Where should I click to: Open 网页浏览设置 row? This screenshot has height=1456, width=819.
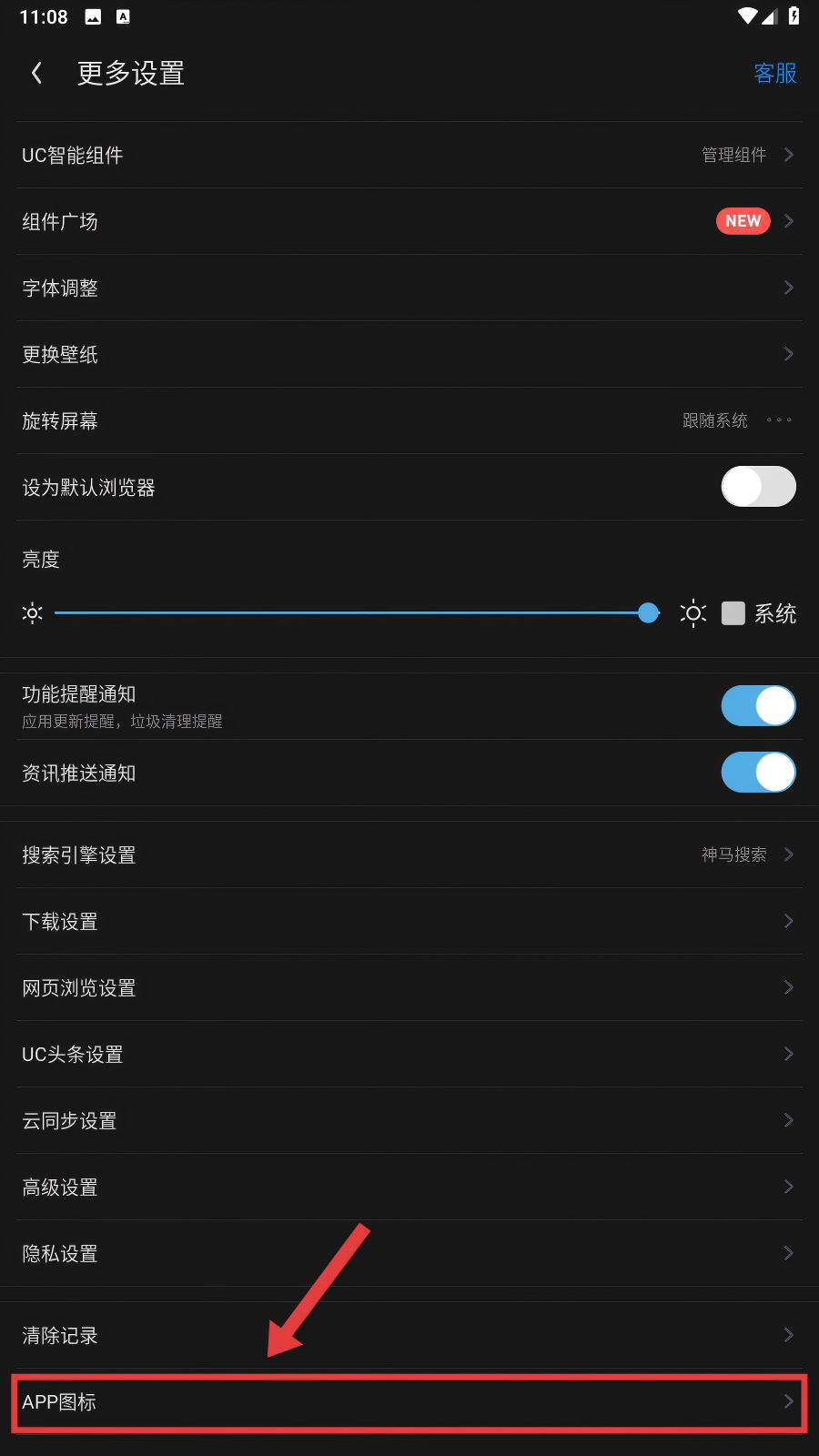(409, 987)
